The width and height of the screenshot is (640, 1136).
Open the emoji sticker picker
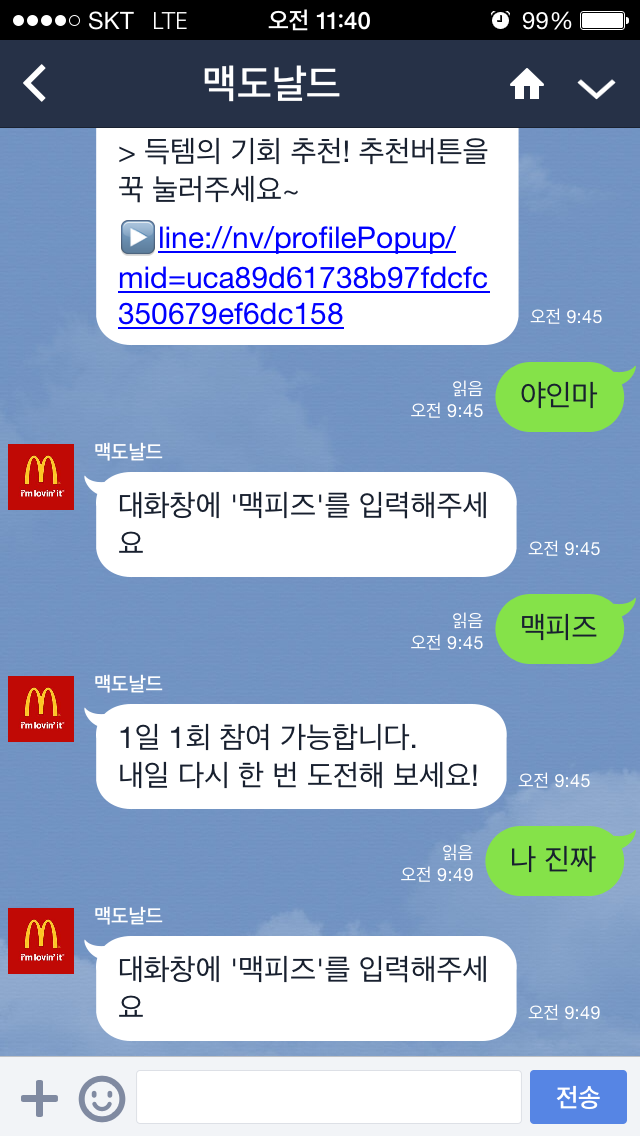(x=102, y=1098)
